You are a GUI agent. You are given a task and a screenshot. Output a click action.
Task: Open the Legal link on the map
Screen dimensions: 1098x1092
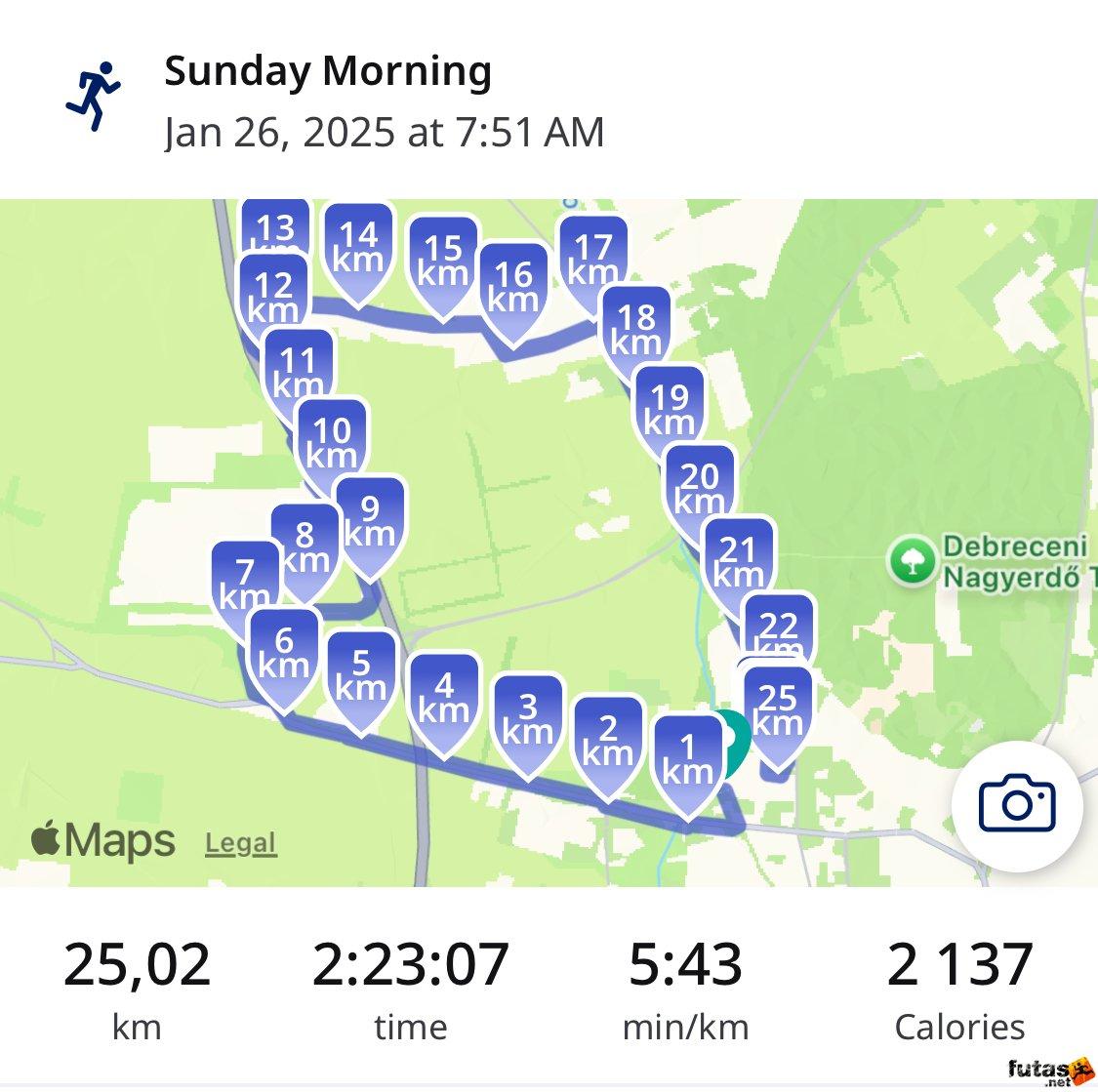(x=241, y=843)
